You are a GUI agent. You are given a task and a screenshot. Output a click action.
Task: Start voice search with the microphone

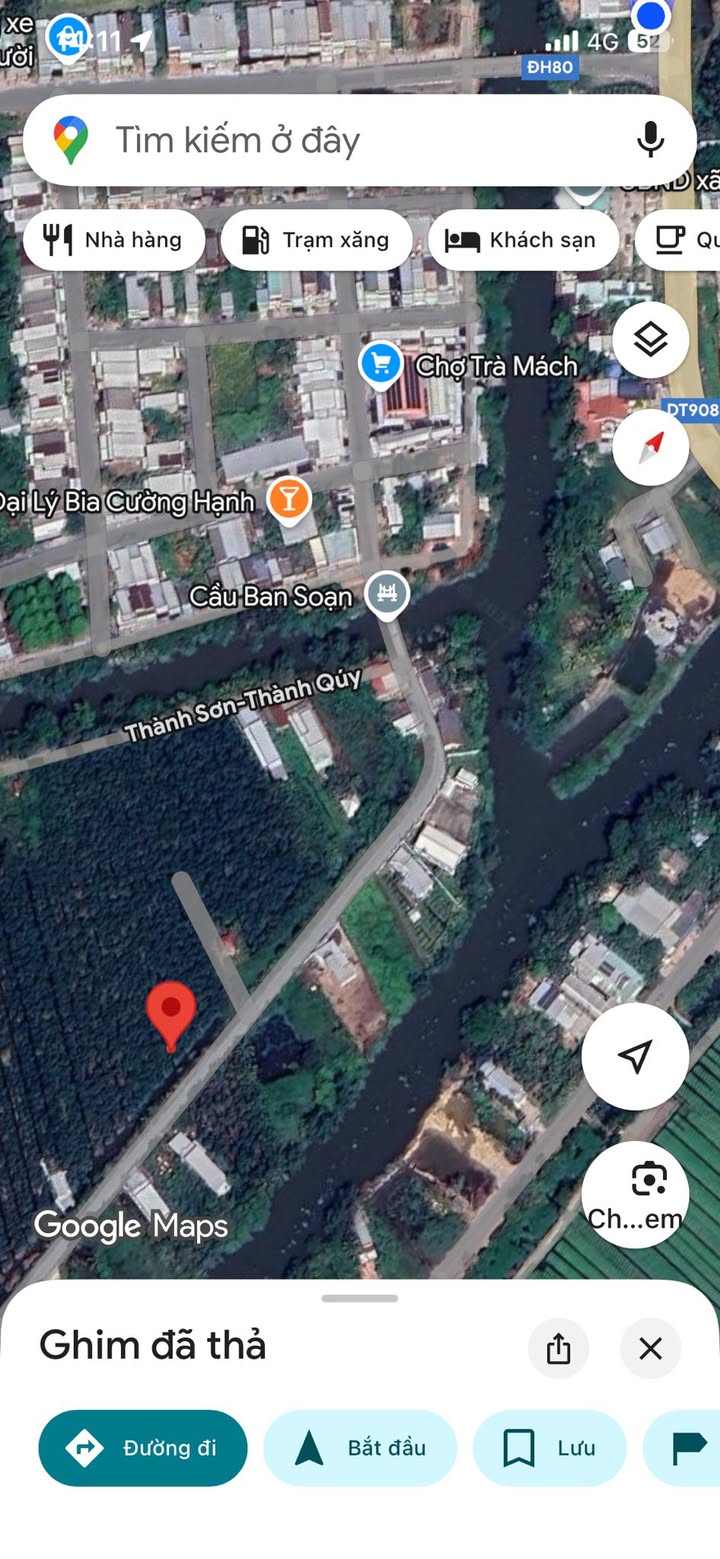pyautogui.click(x=650, y=140)
